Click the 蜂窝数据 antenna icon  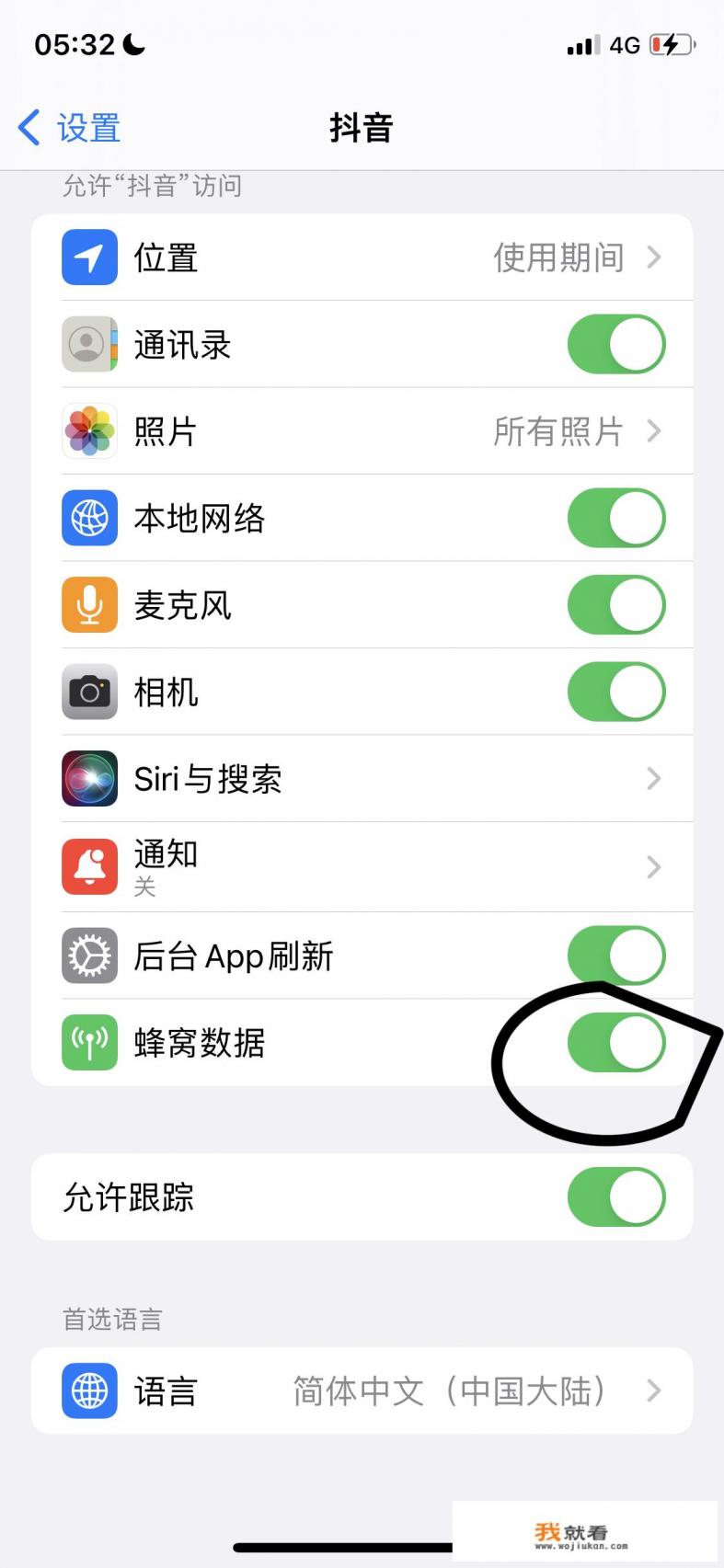pos(89,1042)
